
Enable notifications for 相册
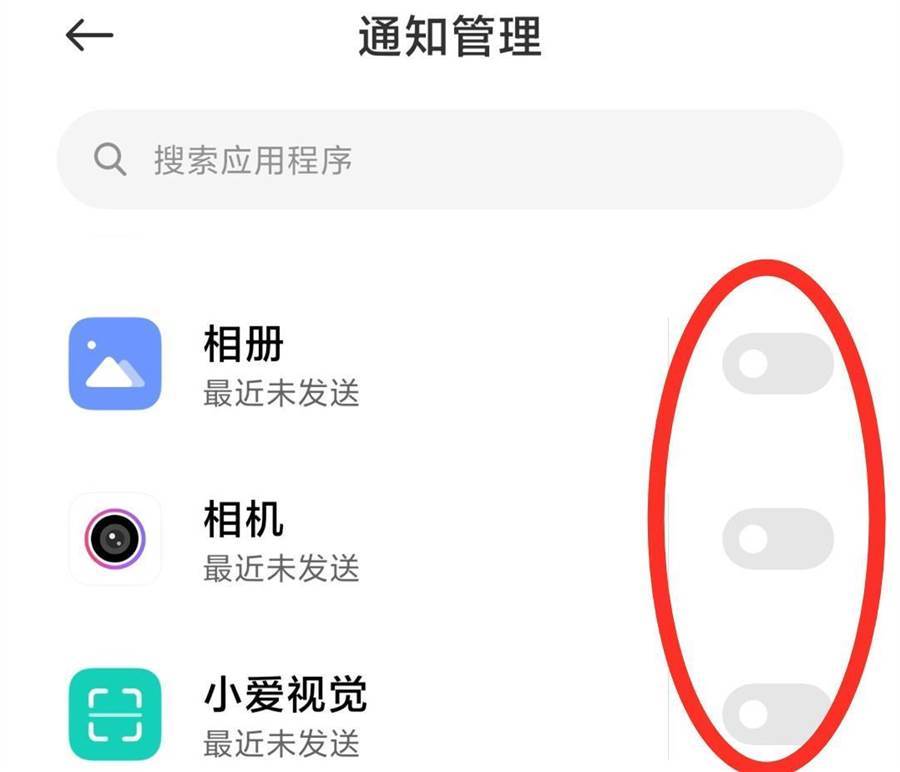(x=777, y=364)
